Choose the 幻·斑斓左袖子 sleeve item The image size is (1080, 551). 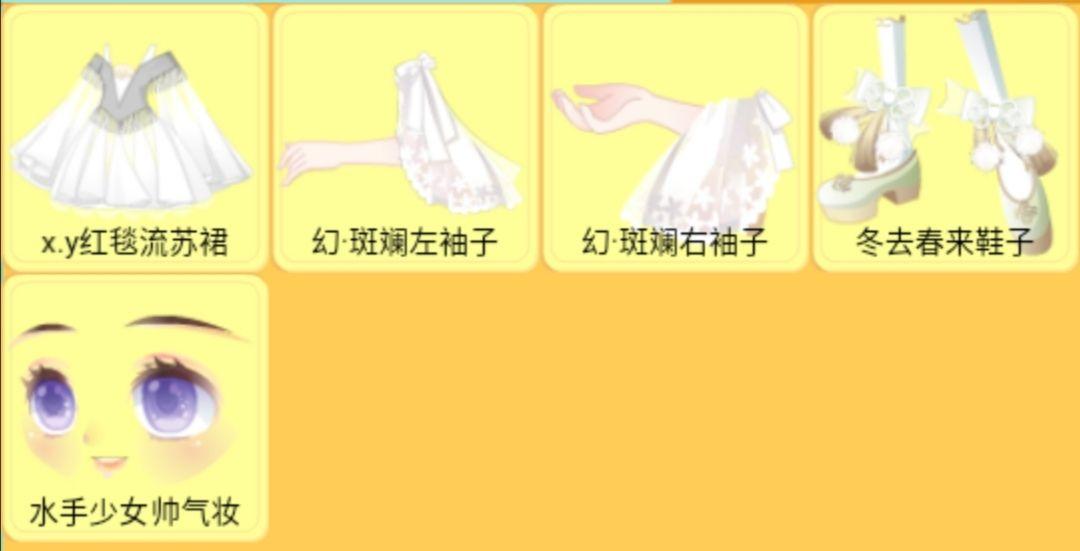click(404, 138)
